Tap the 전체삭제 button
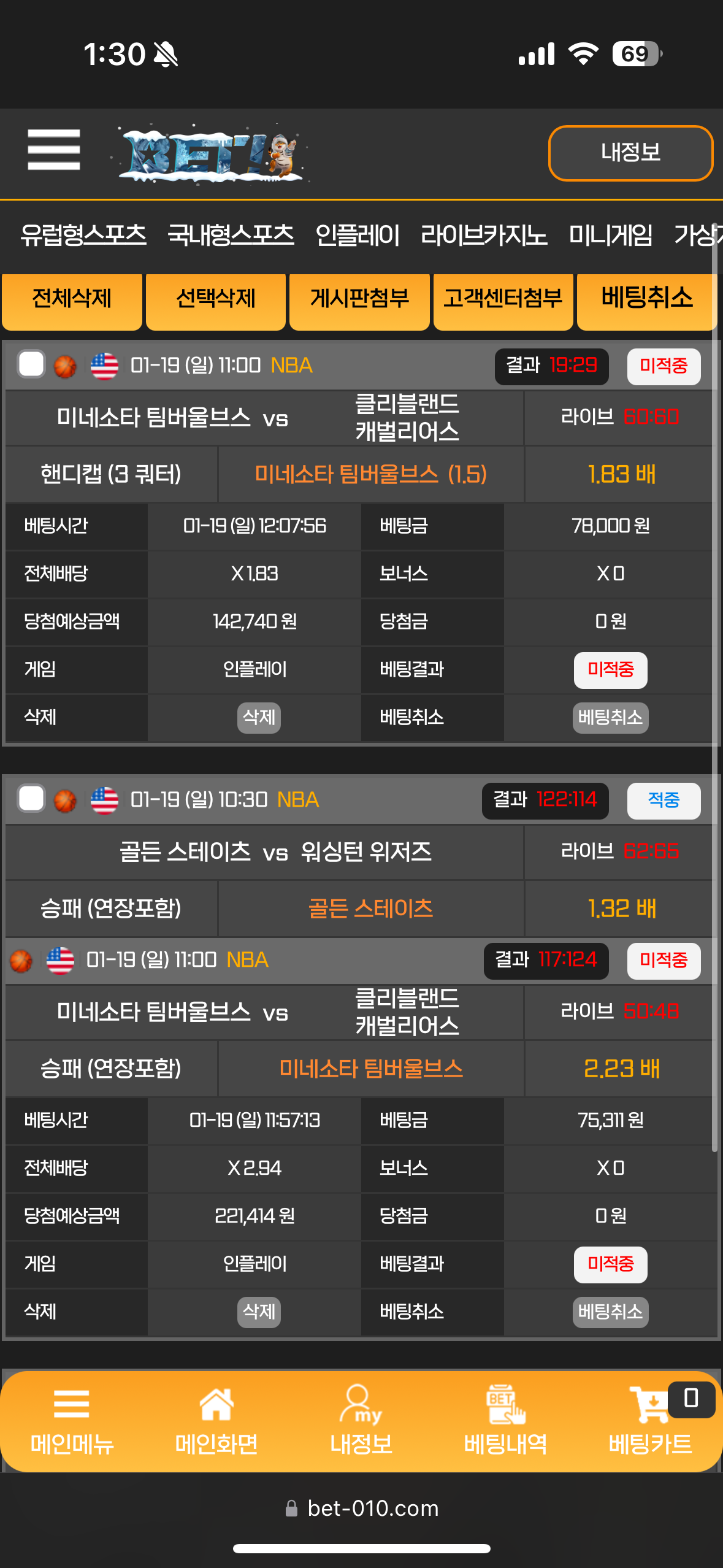The width and height of the screenshot is (723, 1568). pos(72,300)
